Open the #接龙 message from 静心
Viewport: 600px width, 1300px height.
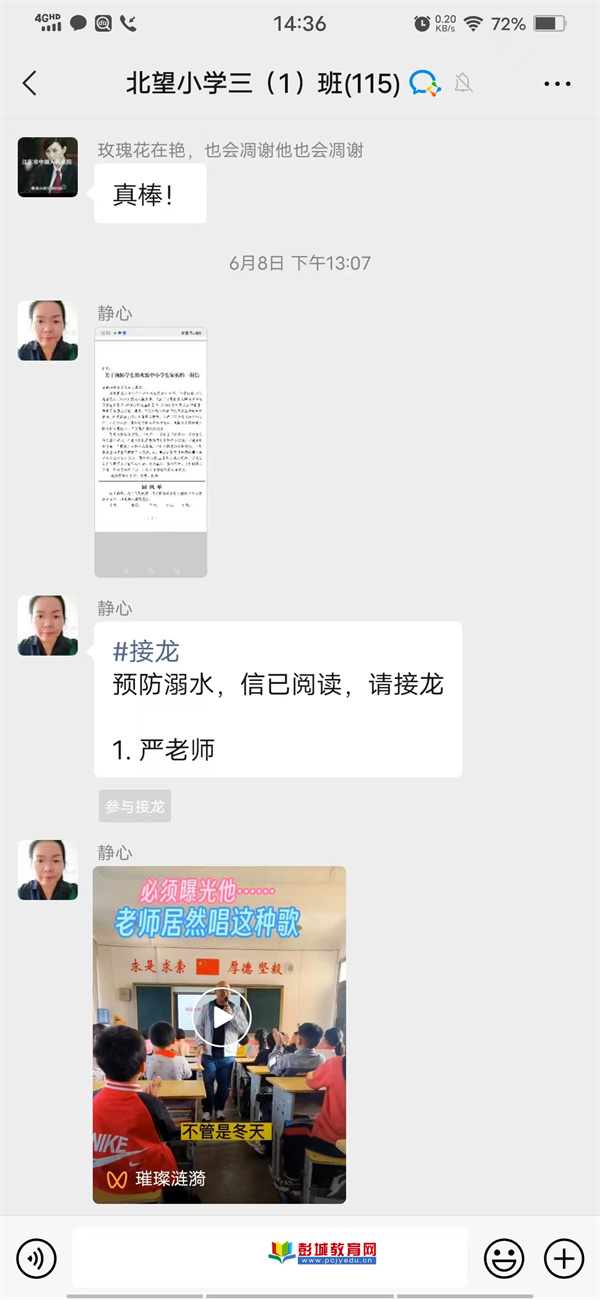(x=277, y=699)
